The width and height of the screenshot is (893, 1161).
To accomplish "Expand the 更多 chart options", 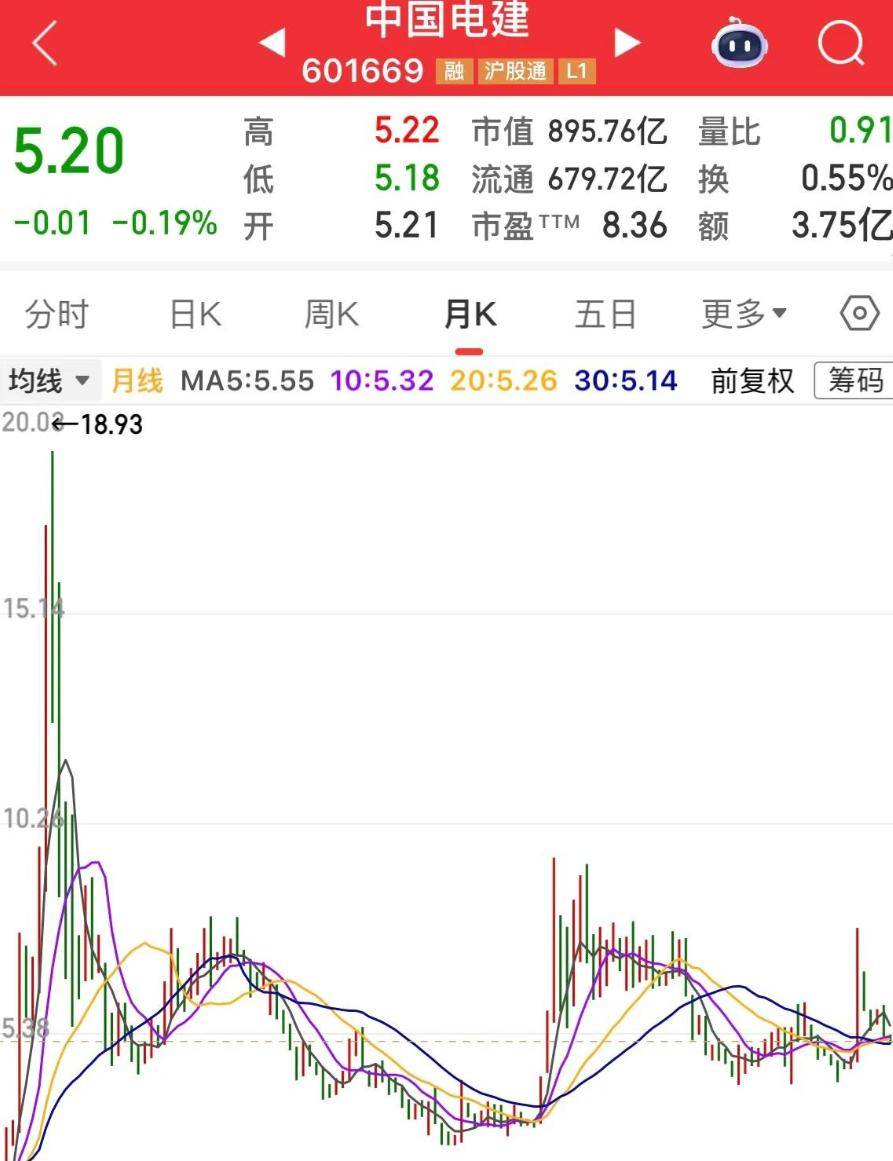I will (x=743, y=315).
